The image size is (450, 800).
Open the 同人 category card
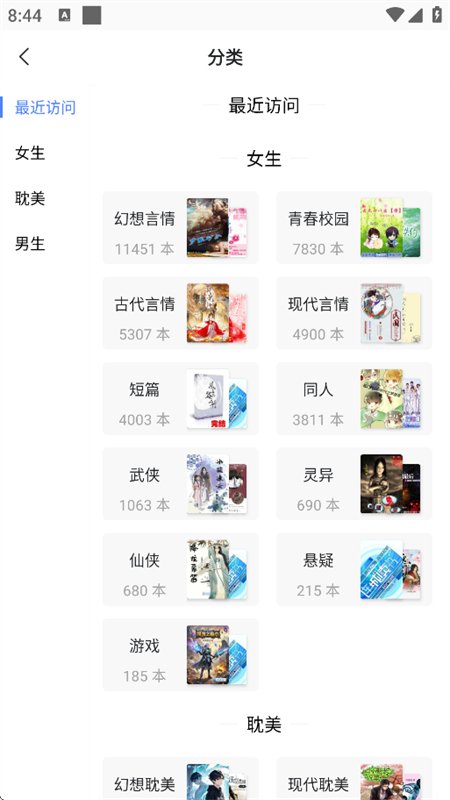354,398
